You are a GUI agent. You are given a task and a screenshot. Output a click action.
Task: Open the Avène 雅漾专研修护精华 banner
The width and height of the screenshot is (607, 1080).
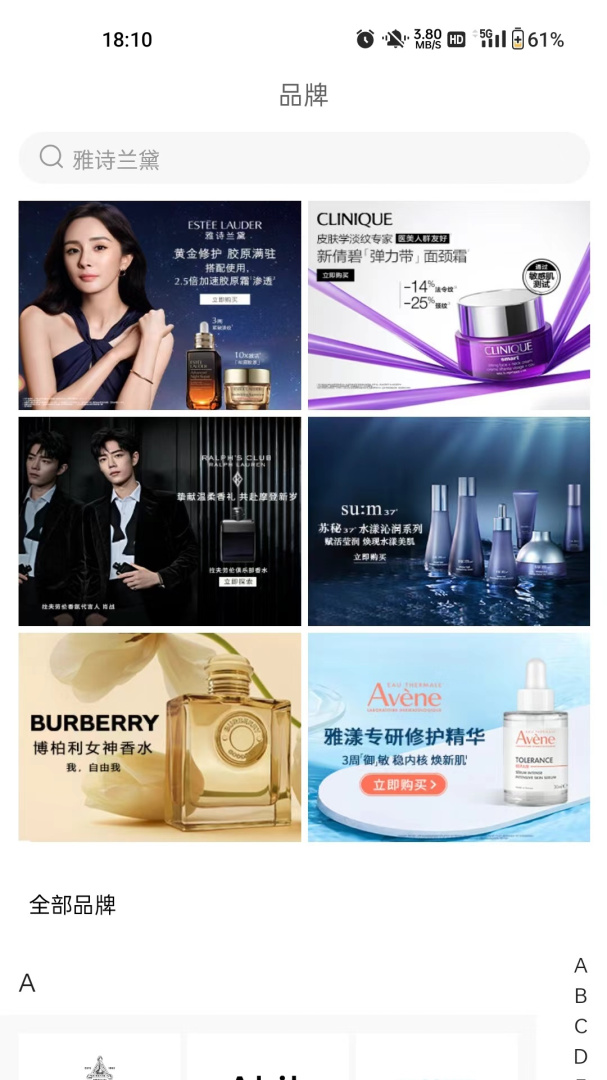pyautogui.click(x=448, y=737)
